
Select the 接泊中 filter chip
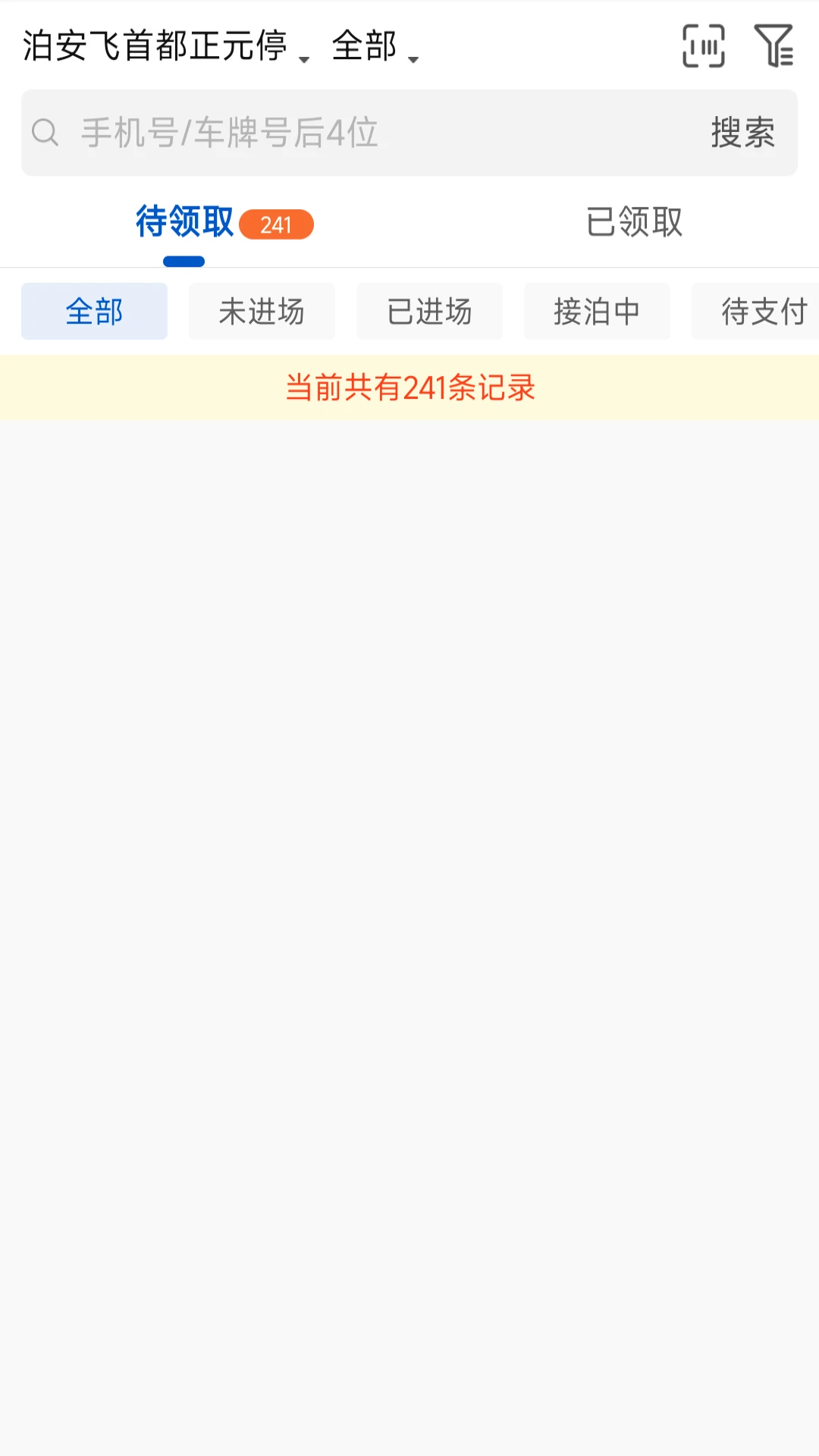tap(596, 311)
